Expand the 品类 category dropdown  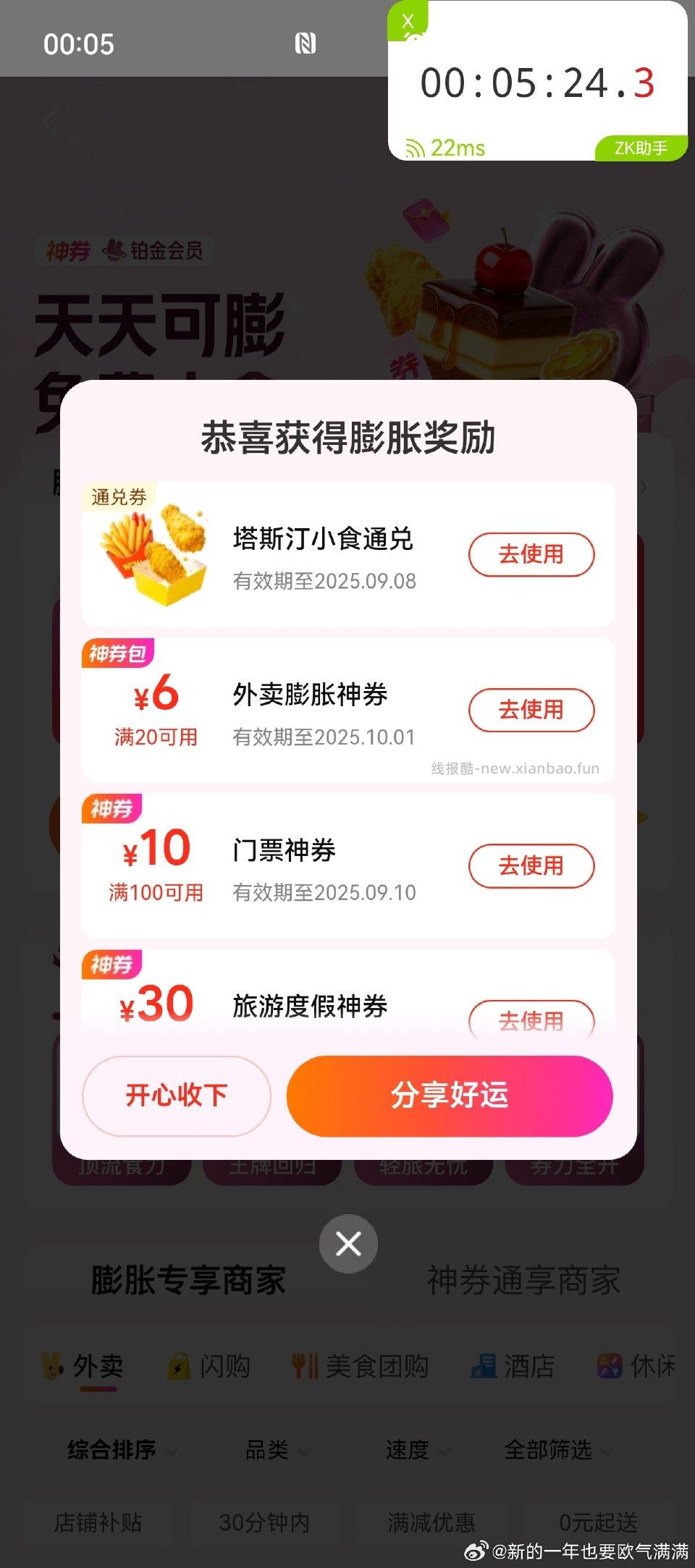271,1451
